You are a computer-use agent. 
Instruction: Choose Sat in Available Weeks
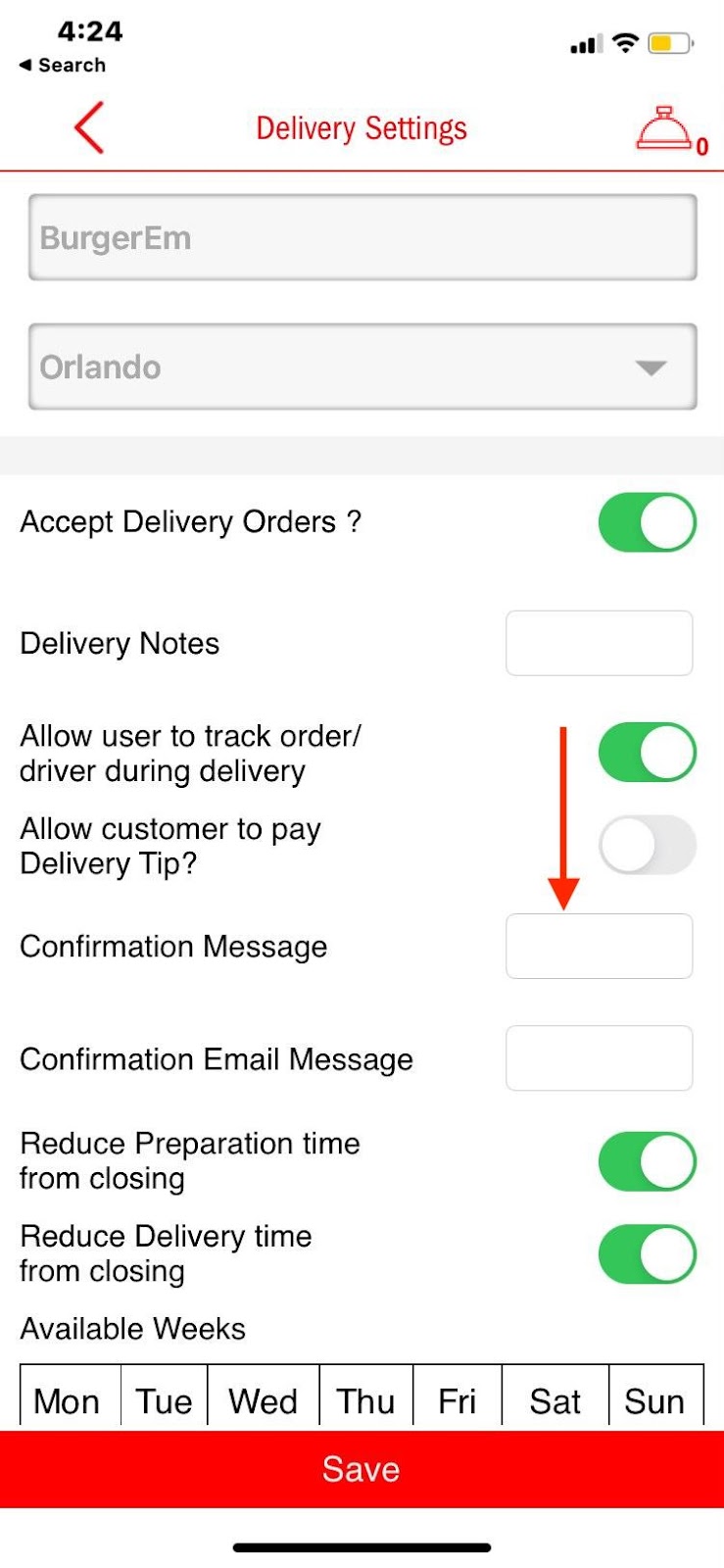click(x=555, y=1400)
